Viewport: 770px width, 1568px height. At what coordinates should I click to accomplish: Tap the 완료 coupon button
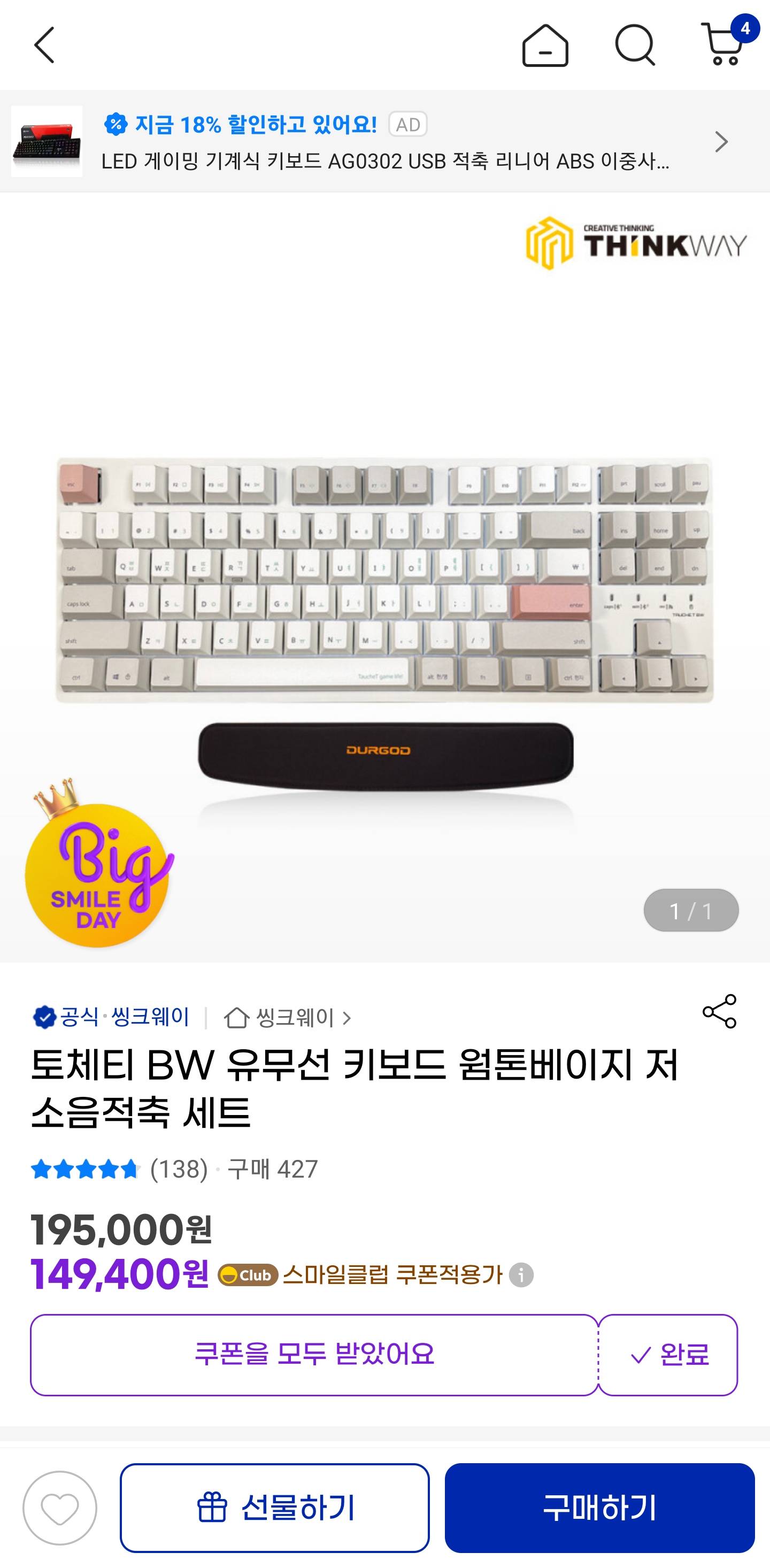pyautogui.click(x=668, y=1354)
